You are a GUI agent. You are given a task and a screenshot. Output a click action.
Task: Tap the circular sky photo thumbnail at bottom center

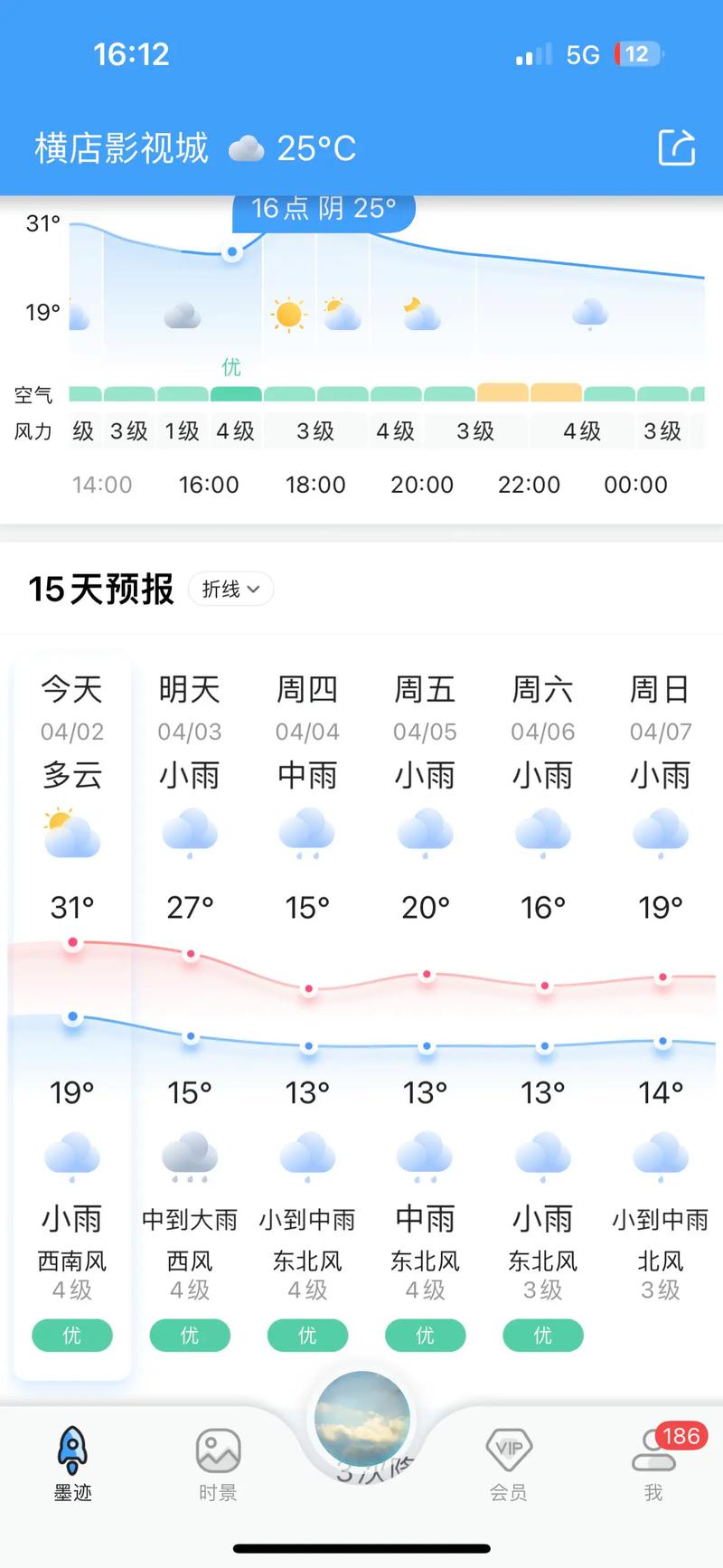(x=361, y=1418)
